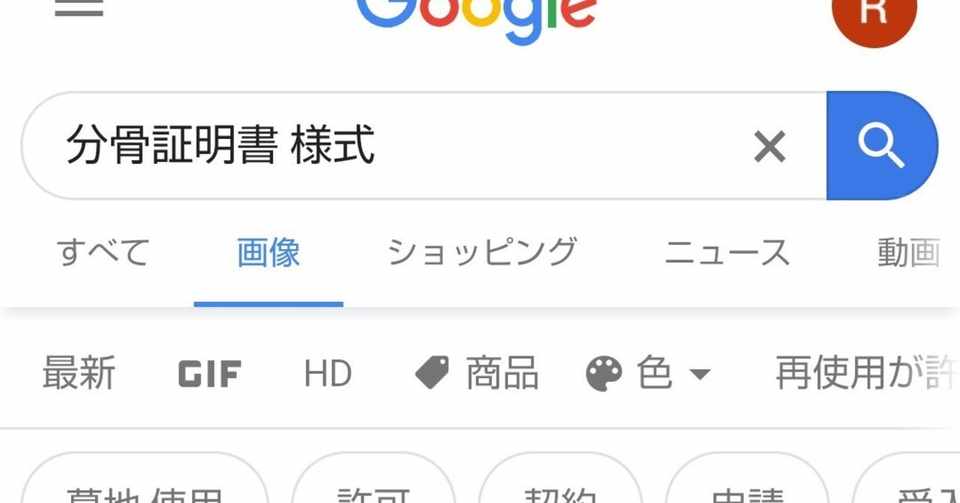Apply the HD filter

328,374
